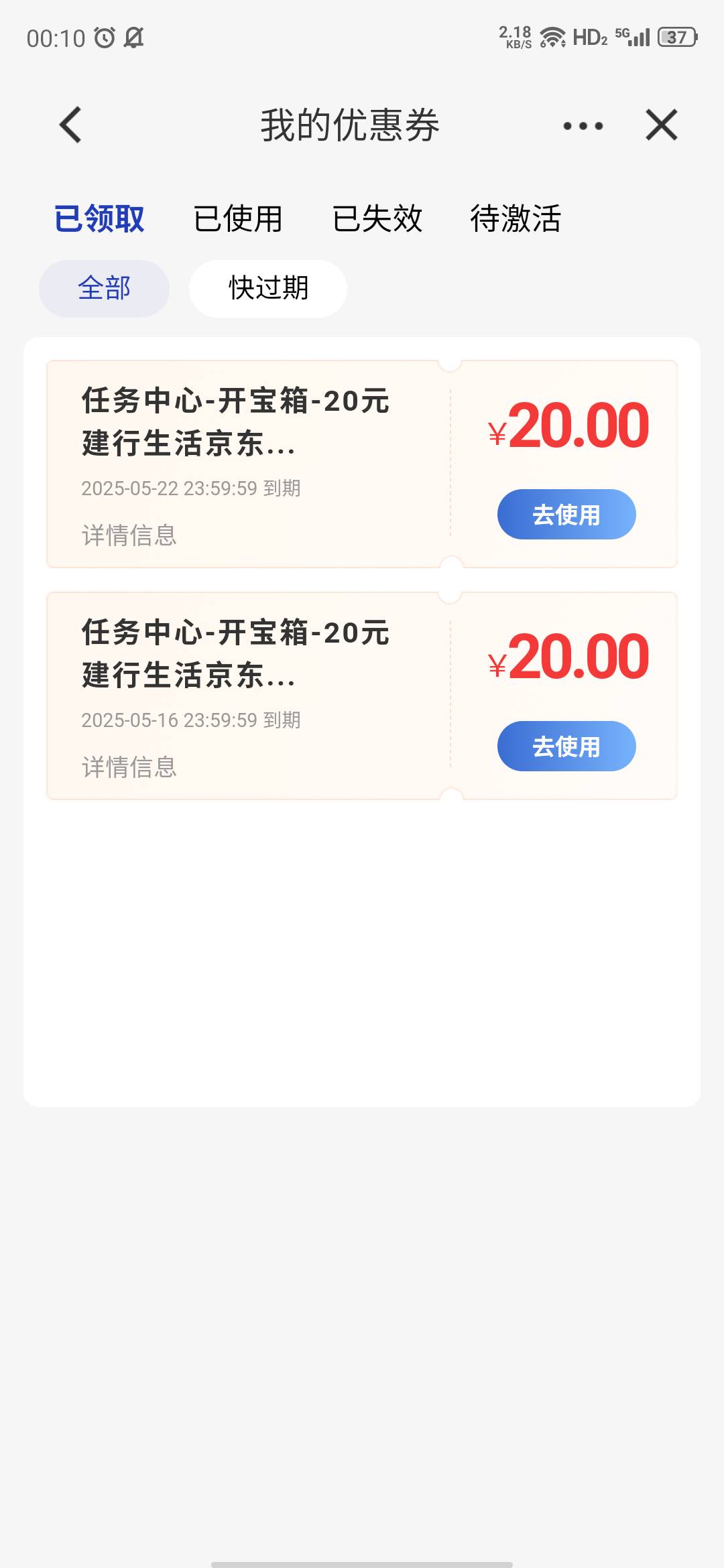Viewport: 724px width, 1568px height.
Task: Switch to the 已使用 tab
Action: click(x=238, y=219)
